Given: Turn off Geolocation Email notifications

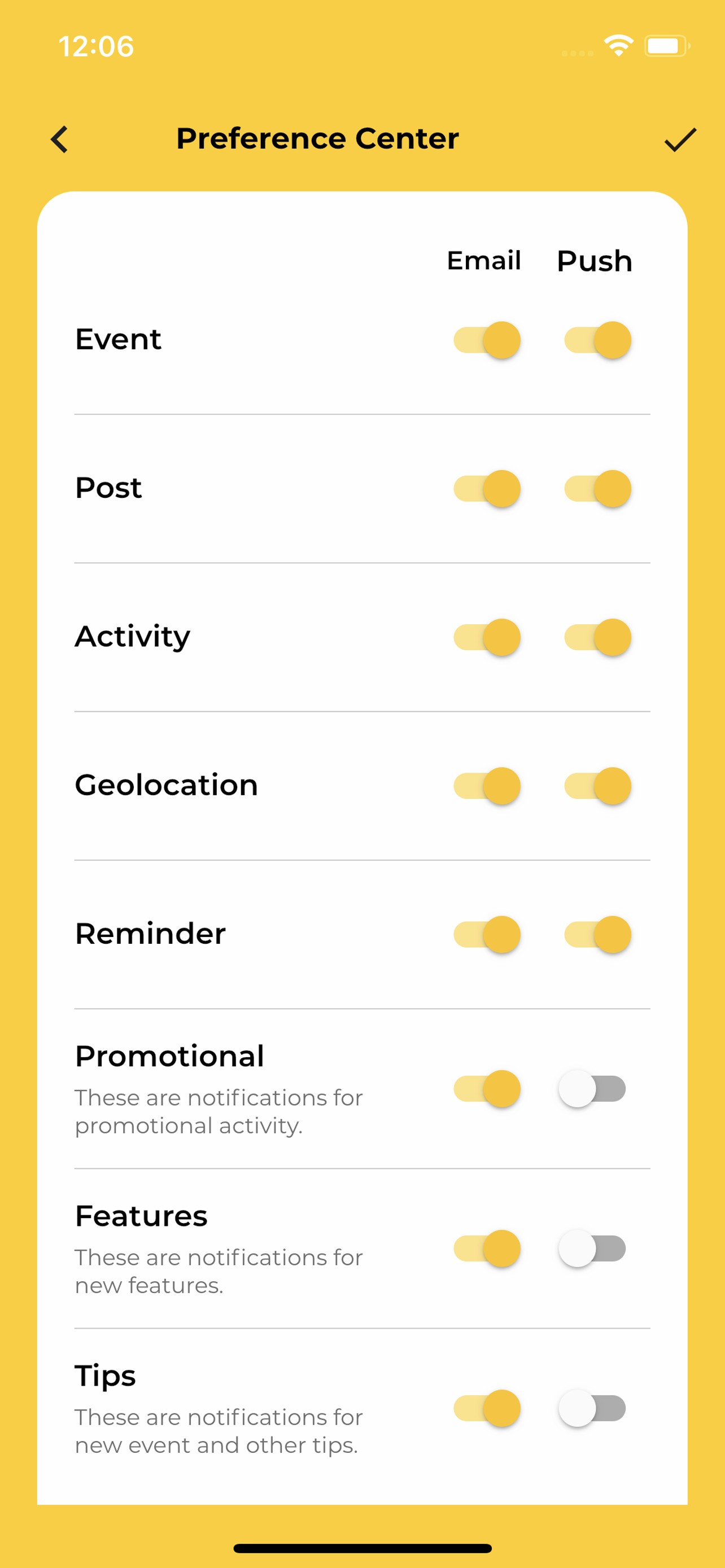Looking at the screenshot, I should click(x=487, y=785).
